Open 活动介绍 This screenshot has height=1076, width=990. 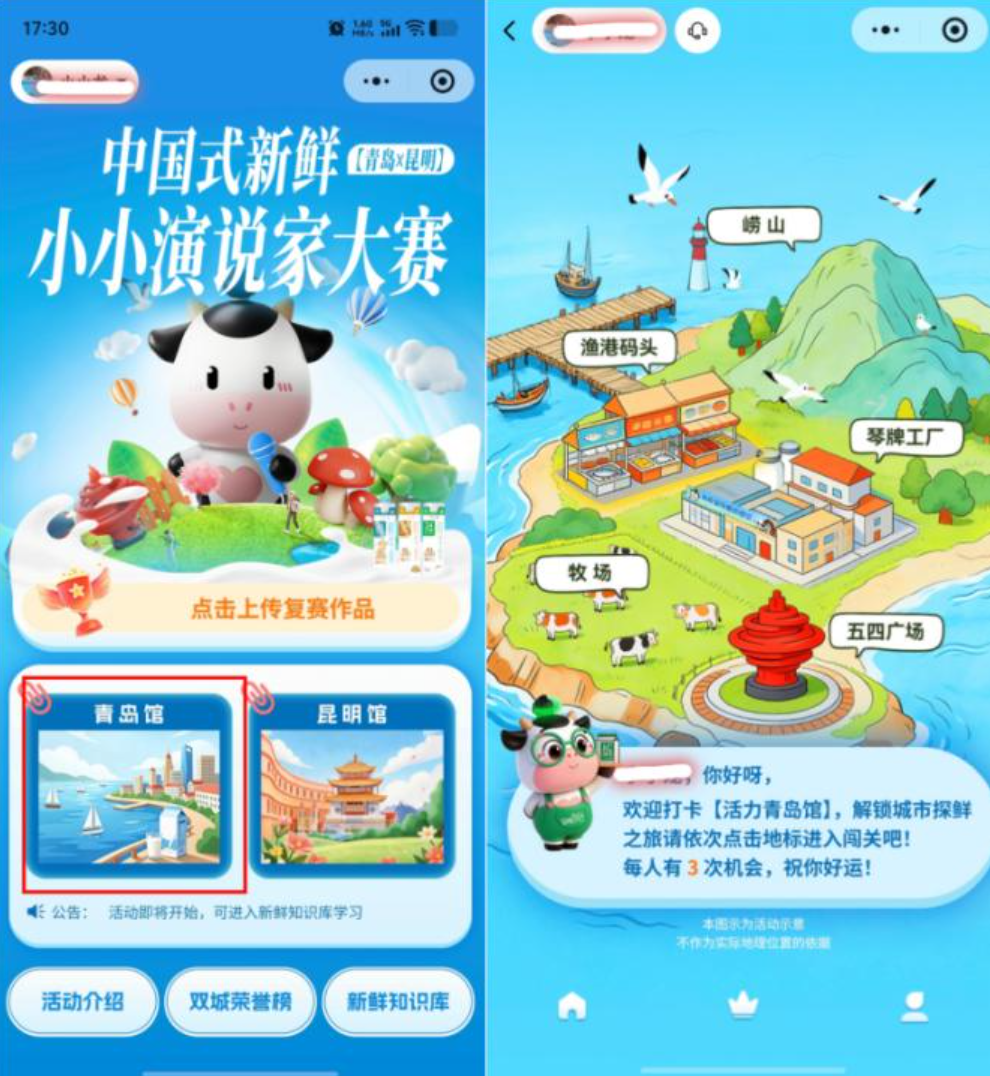(x=83, y=1001)
